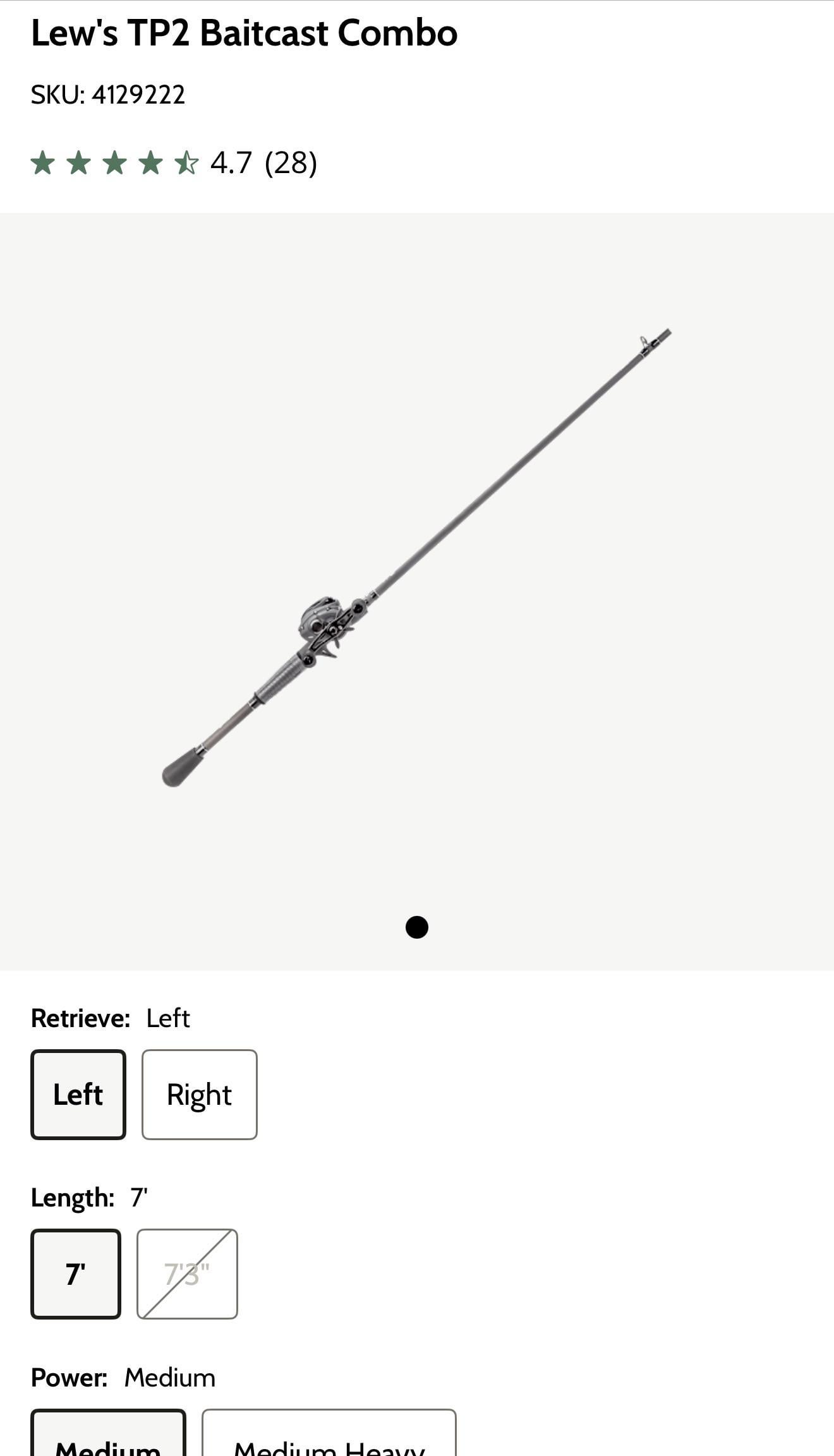The height and width of the screenshot is (1456, 834).
Task: Tap the image carousel page dot
Action: coord(417,927)
